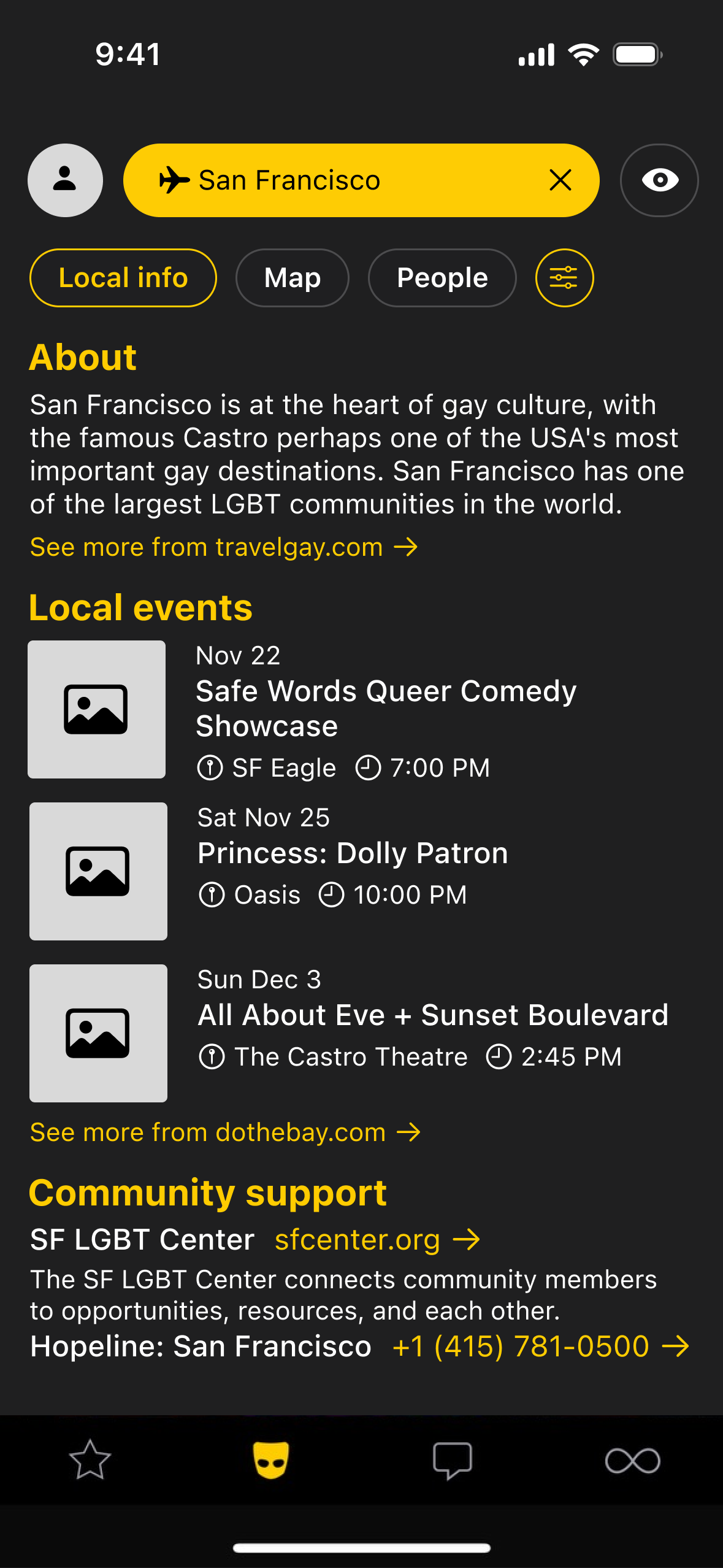
Task: View the Princess: Dolly Patron event
Action: click(x=353, y=853)
